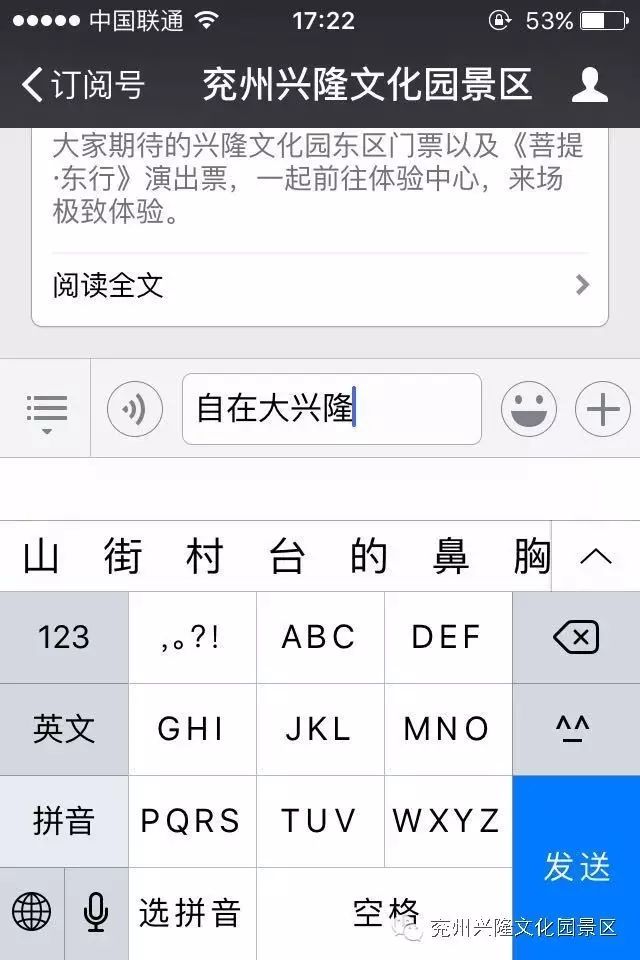Send the message with 发送
The width and height of the screenshot is (640, 960).
[576, 867]
